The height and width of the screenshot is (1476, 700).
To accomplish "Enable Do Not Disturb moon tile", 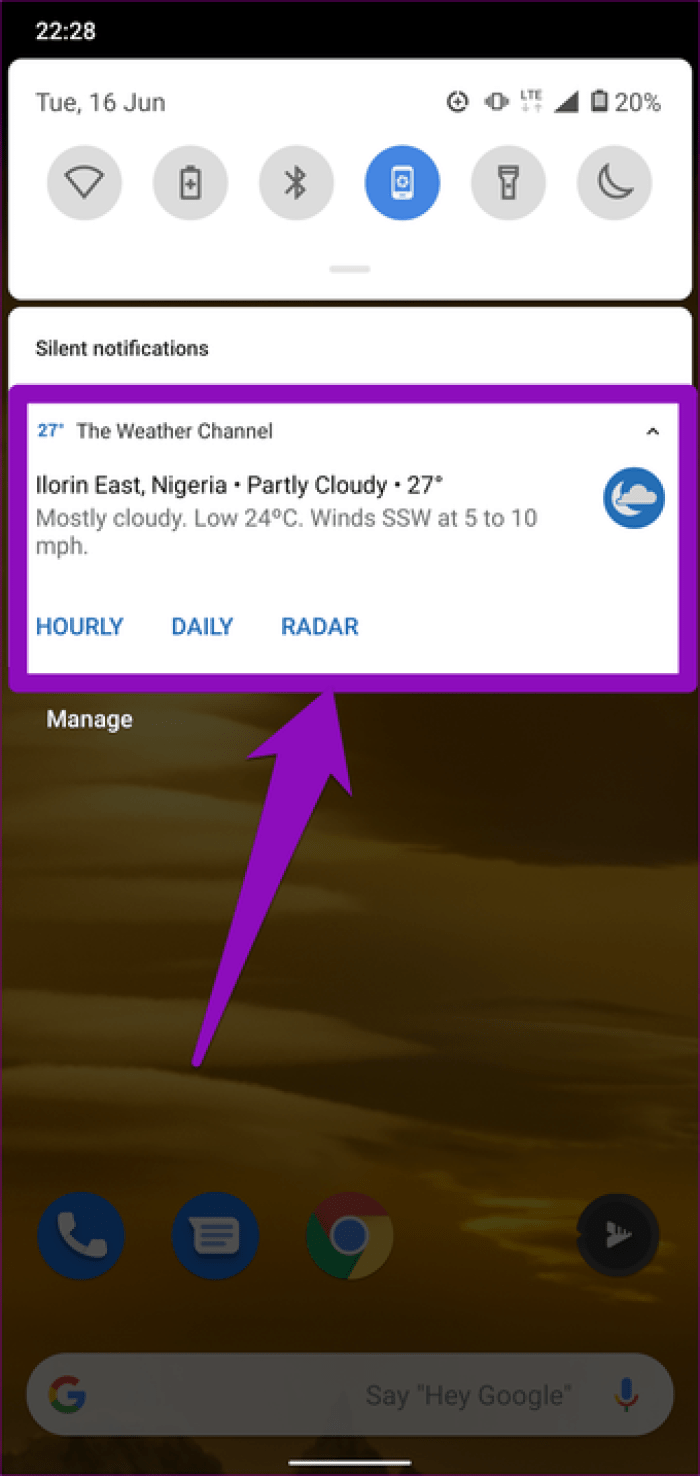I will [614, 184].
